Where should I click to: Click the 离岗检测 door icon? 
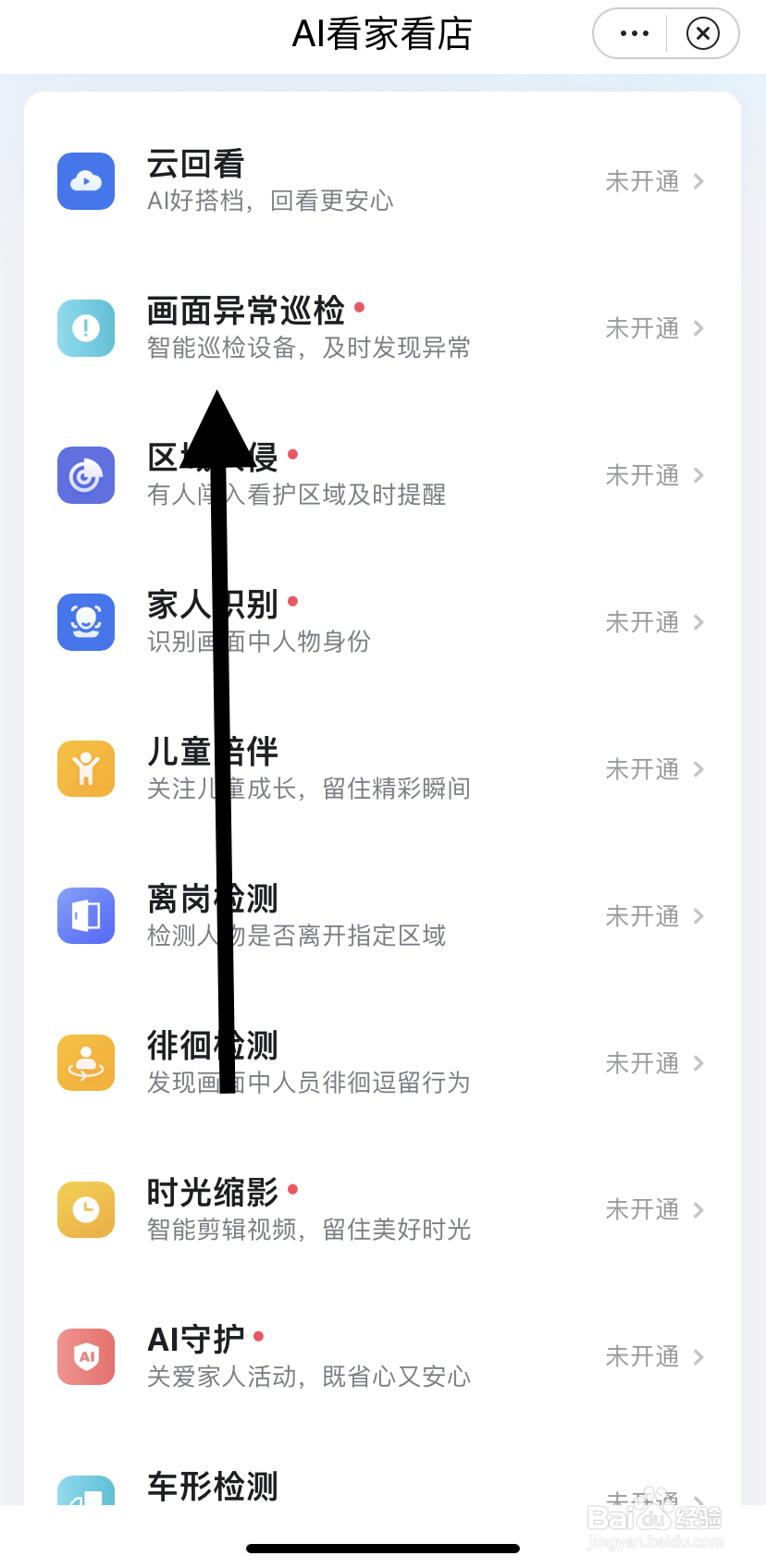pos(85,915)
